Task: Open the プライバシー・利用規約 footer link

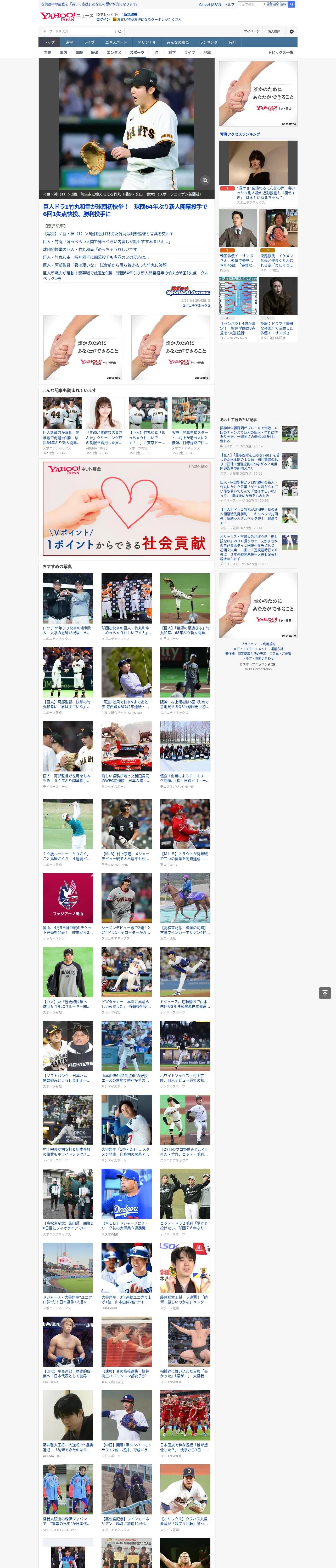Action: [x=258, y=643]
